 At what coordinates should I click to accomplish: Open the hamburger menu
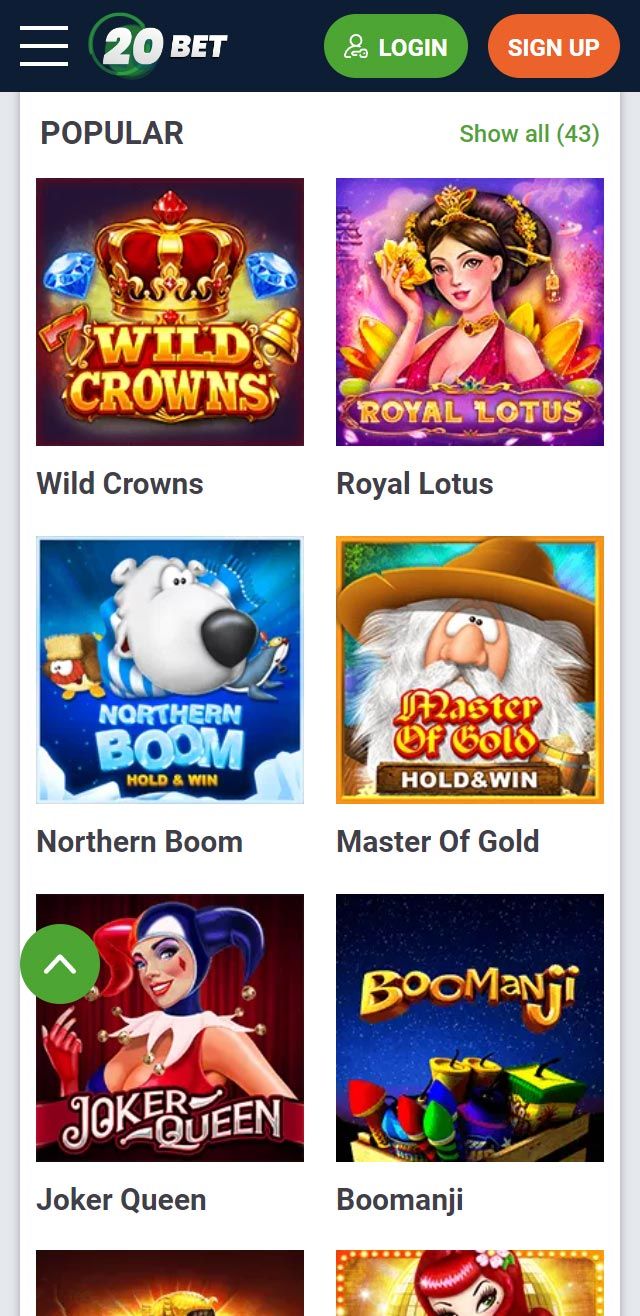(x=44, y=46)
